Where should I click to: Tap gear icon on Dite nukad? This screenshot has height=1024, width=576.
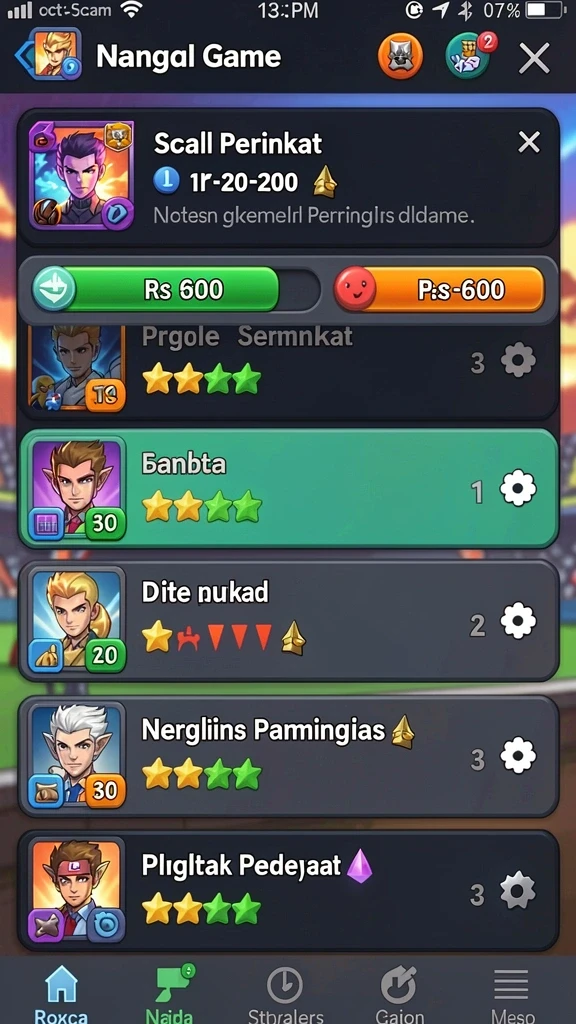(x=519, y=621)
